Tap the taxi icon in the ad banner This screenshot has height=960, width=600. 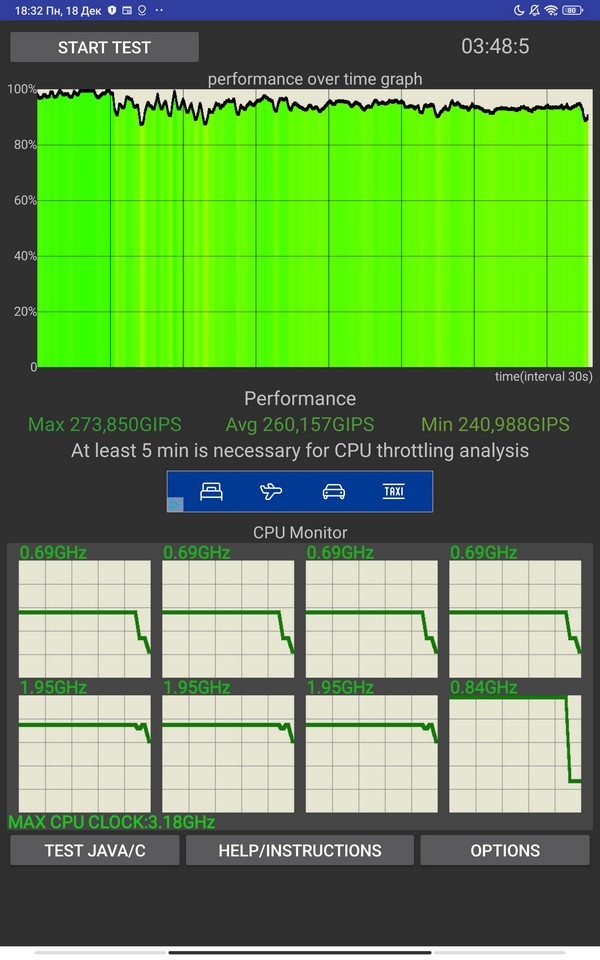coord(394,491)
